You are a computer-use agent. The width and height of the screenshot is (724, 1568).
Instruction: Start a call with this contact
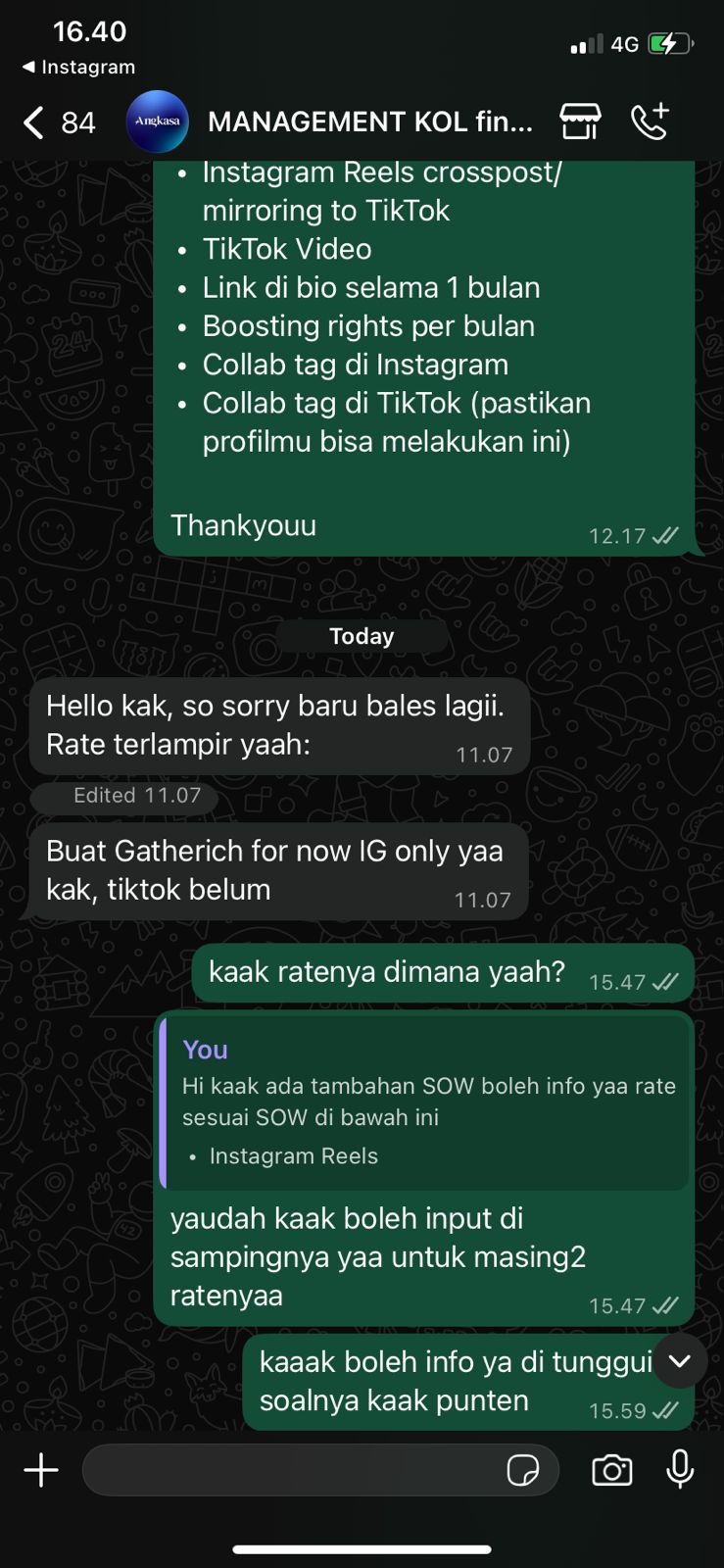[650, 122]
